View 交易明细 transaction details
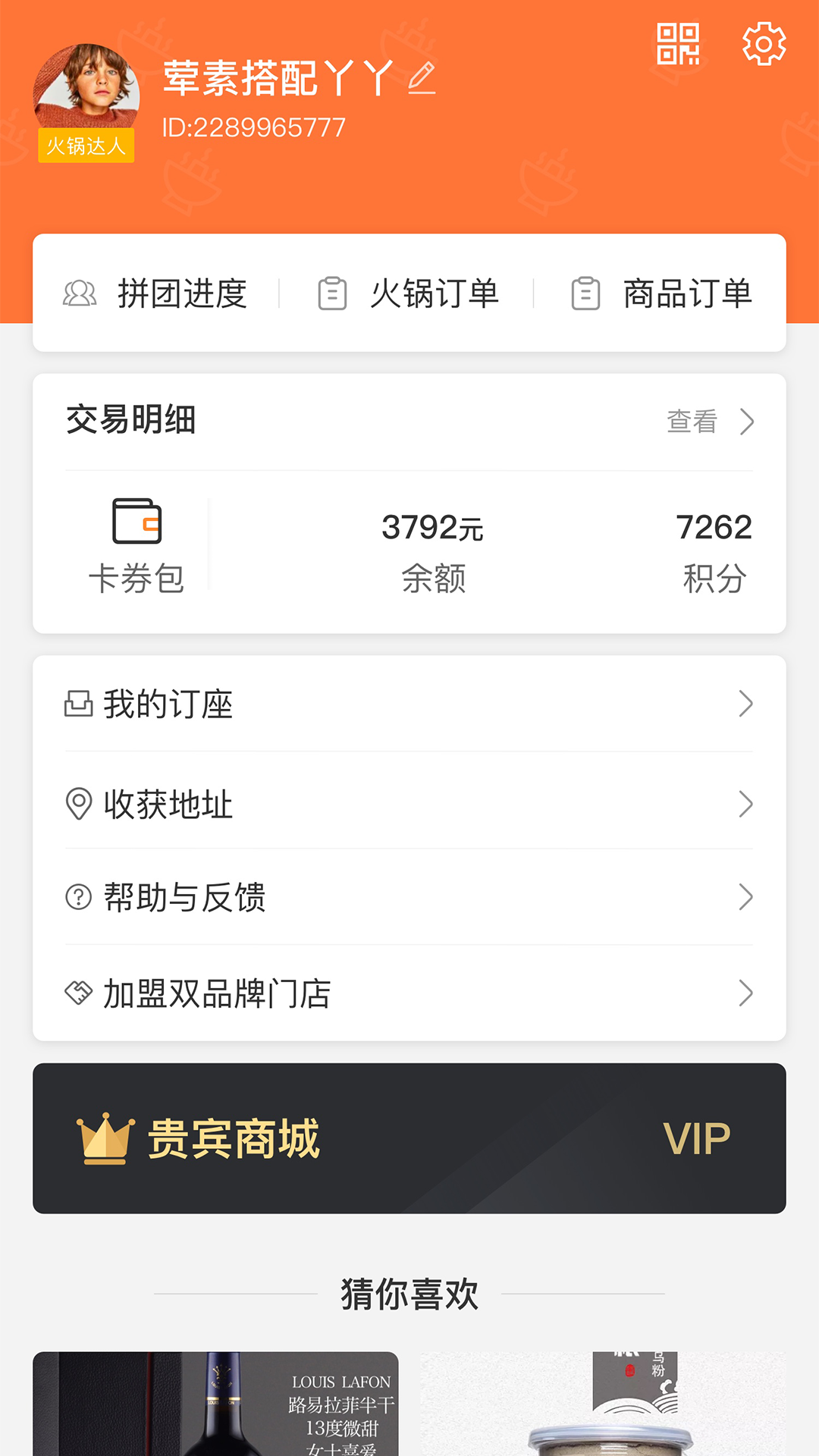Image resolution: width=819 pixels, height=1456 pixels. [709, 421]
